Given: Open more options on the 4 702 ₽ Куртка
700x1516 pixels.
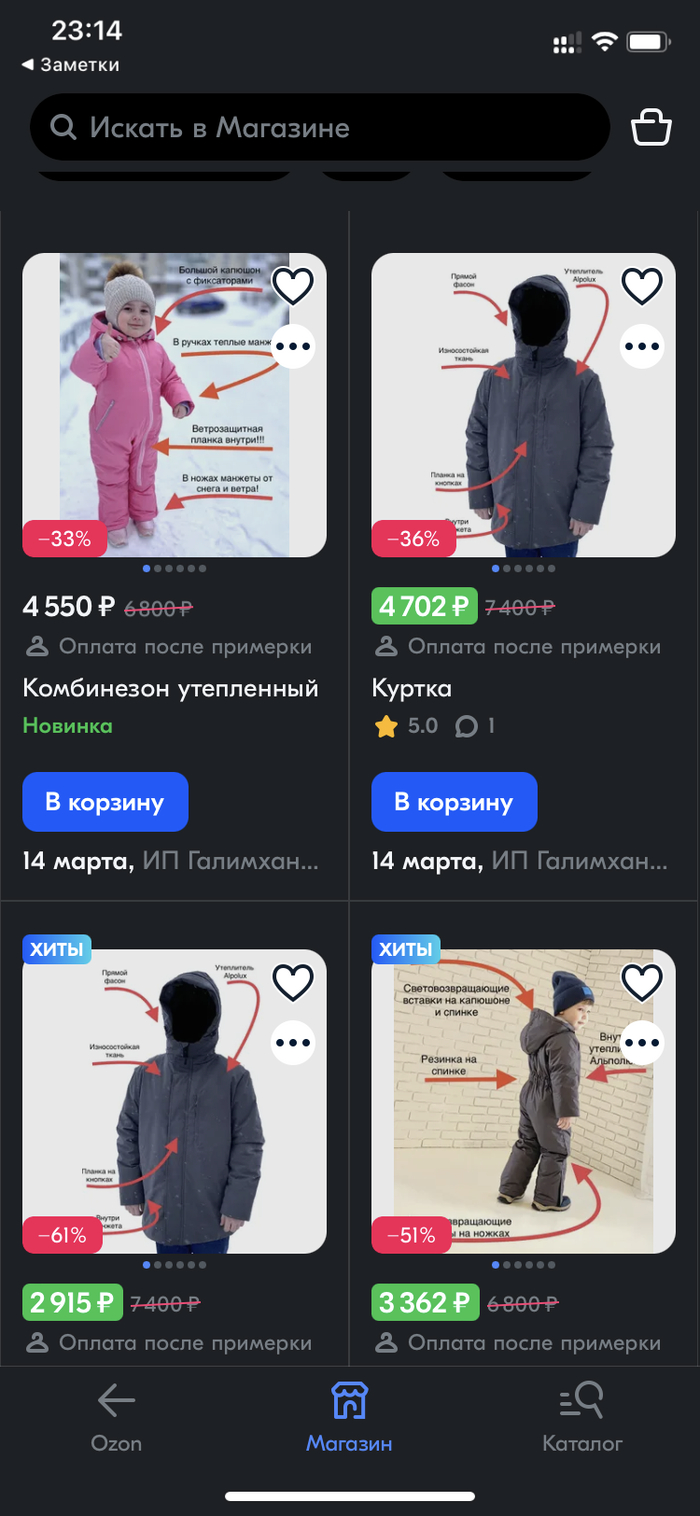Looking at the screenshot, I should tap(642, 347).
